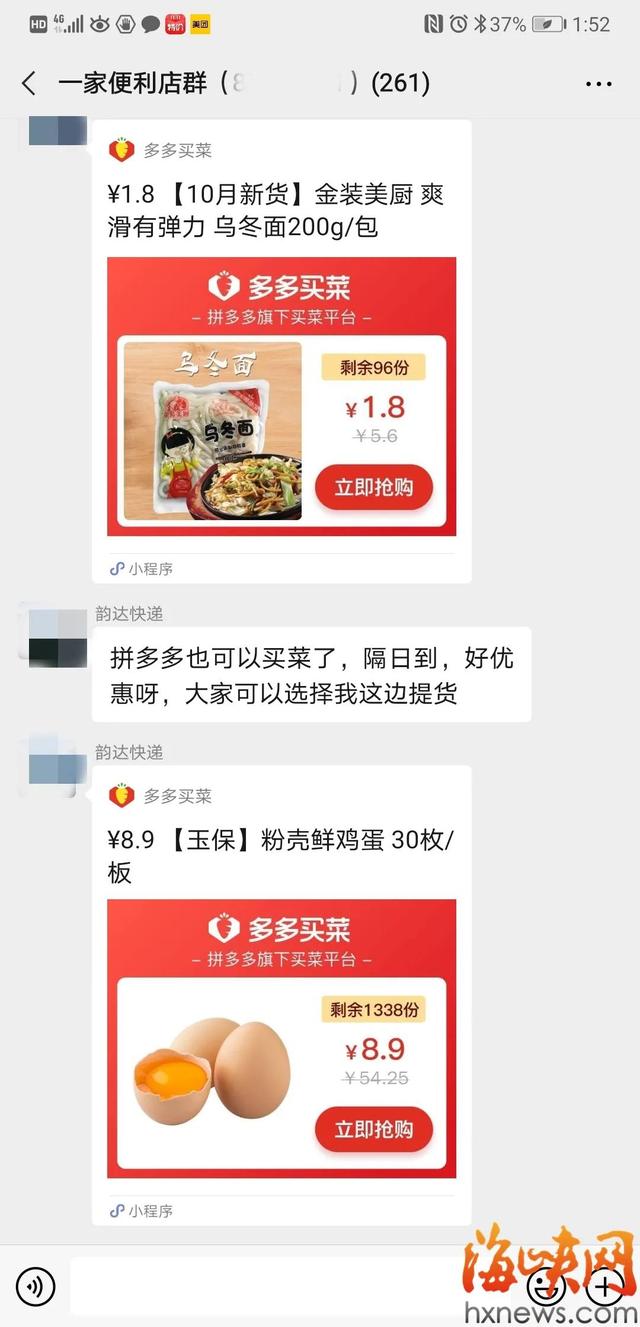Viewport: 640px width, 1327px height.
Task: Open the 乌冬面 mini program card
Action: pos(281,395)
